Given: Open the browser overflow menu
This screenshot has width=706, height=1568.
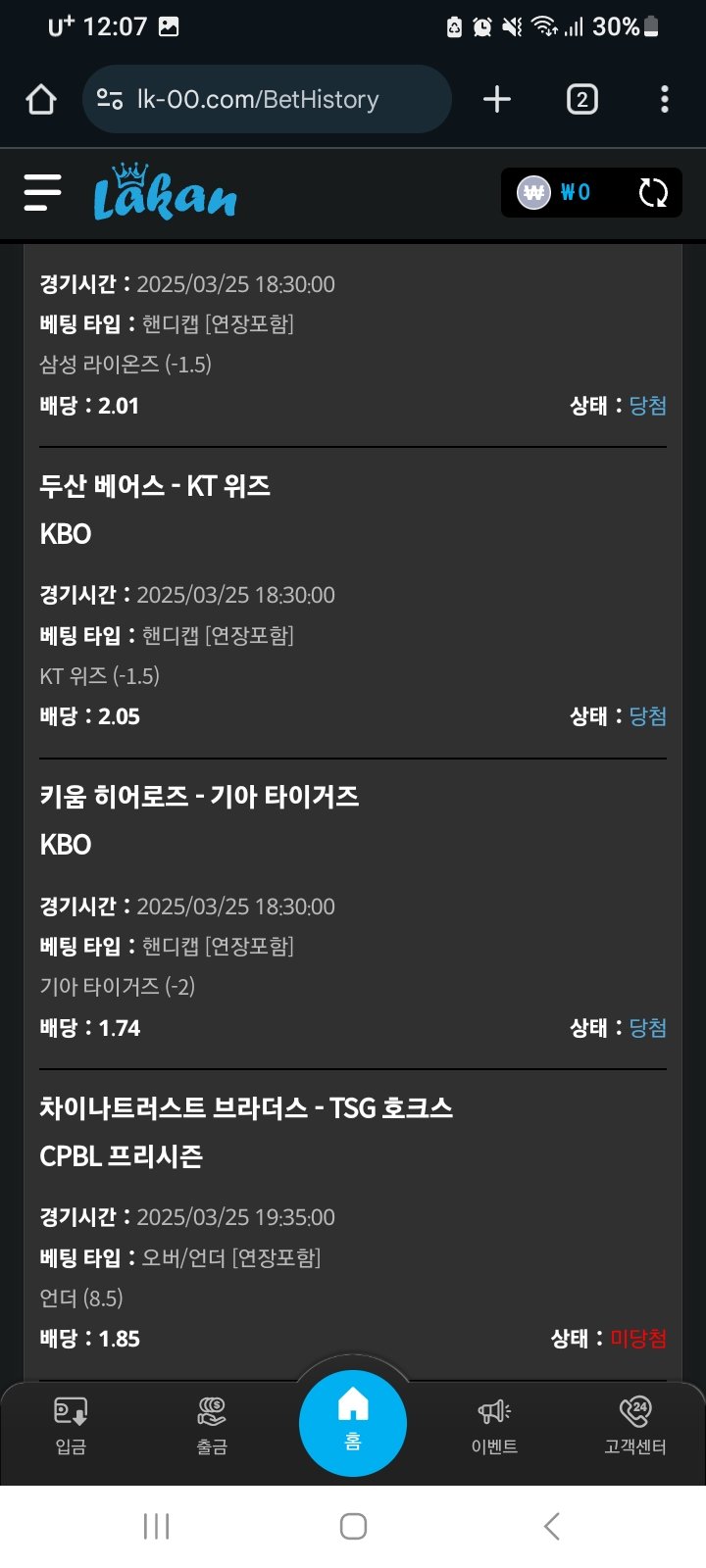Looking at the screenshot, I should 665,99.
